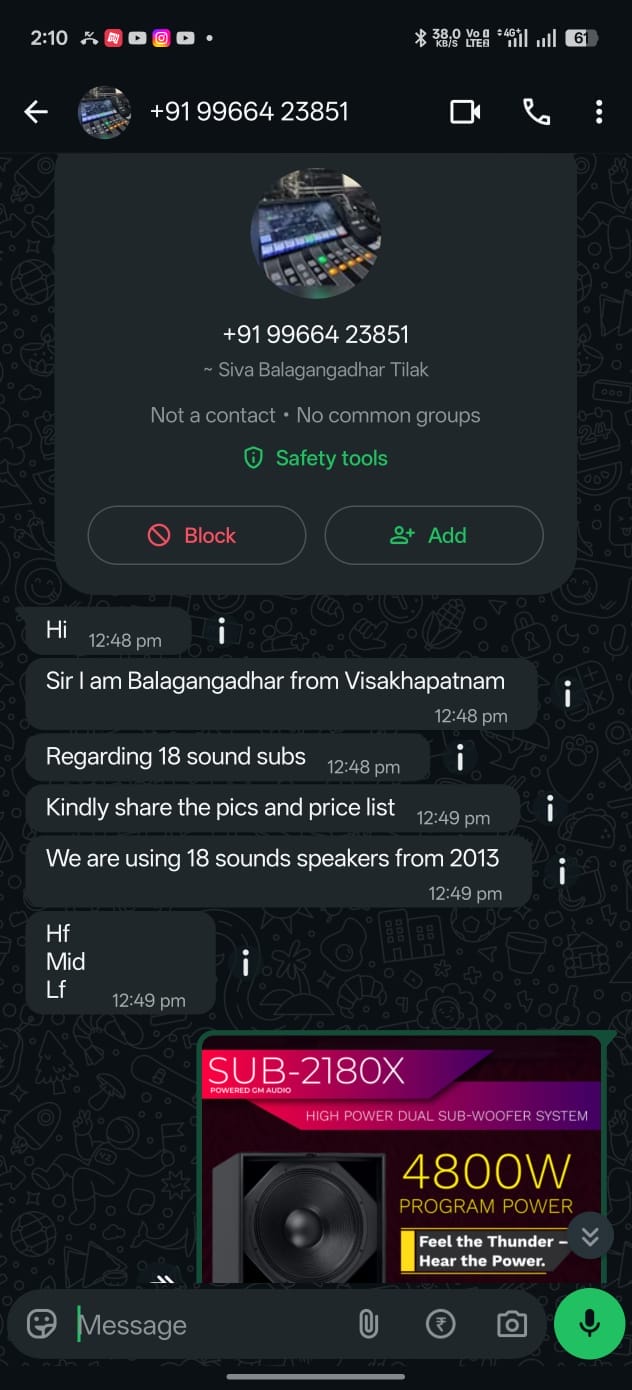632x1390 pixels.
Task: Record a voice message
Action: (x=590, y=1323)
